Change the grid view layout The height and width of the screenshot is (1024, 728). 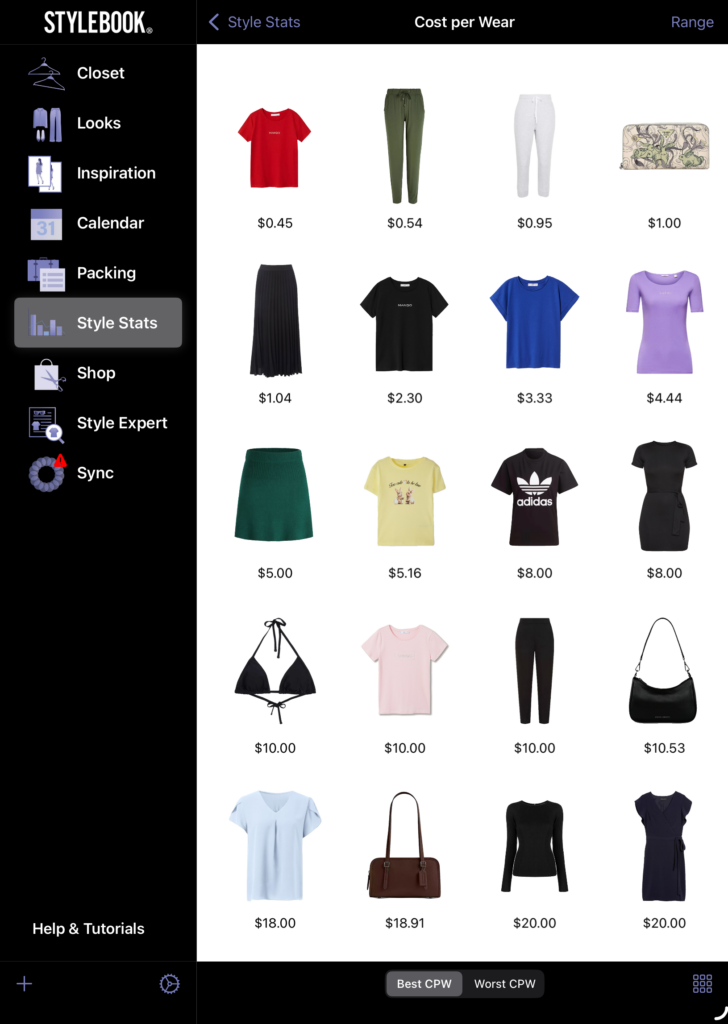[702, 984]
